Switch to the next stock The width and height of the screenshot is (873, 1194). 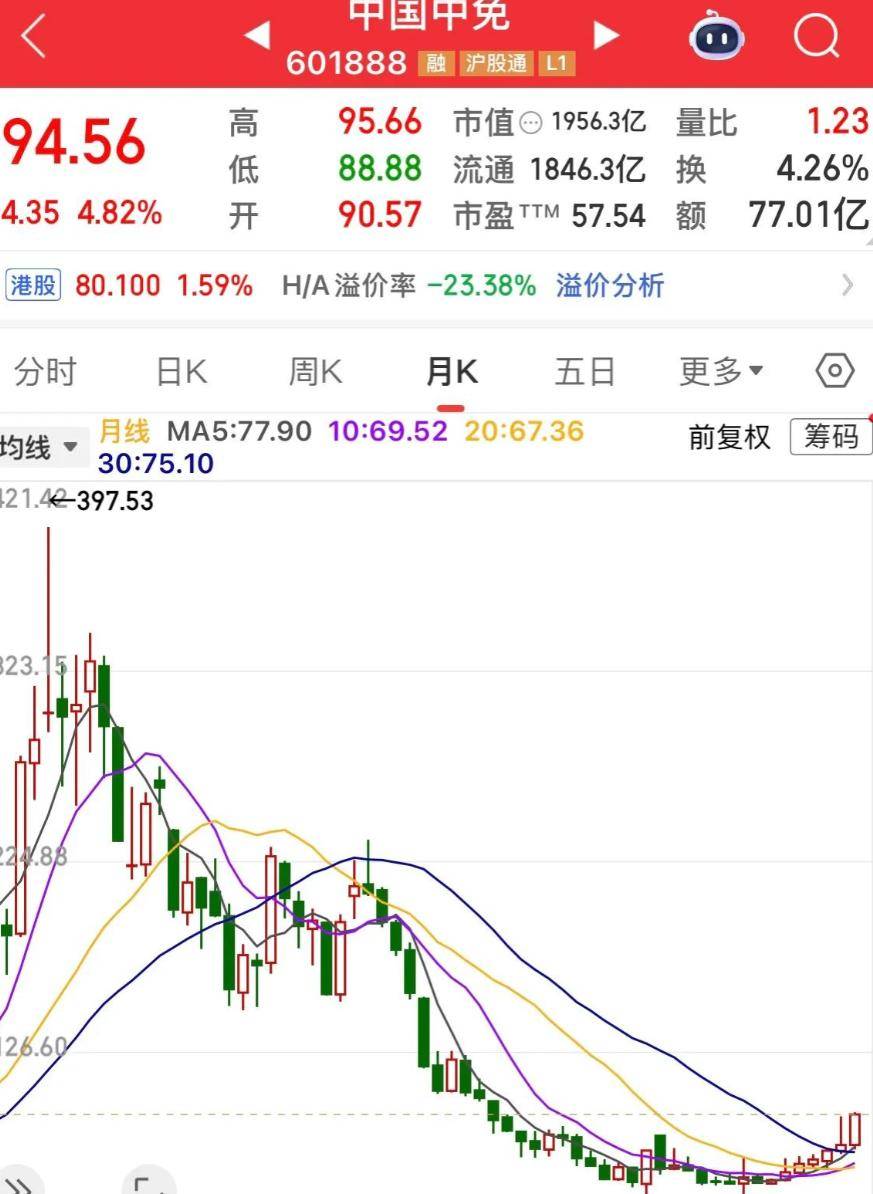[x=606, y=36]
